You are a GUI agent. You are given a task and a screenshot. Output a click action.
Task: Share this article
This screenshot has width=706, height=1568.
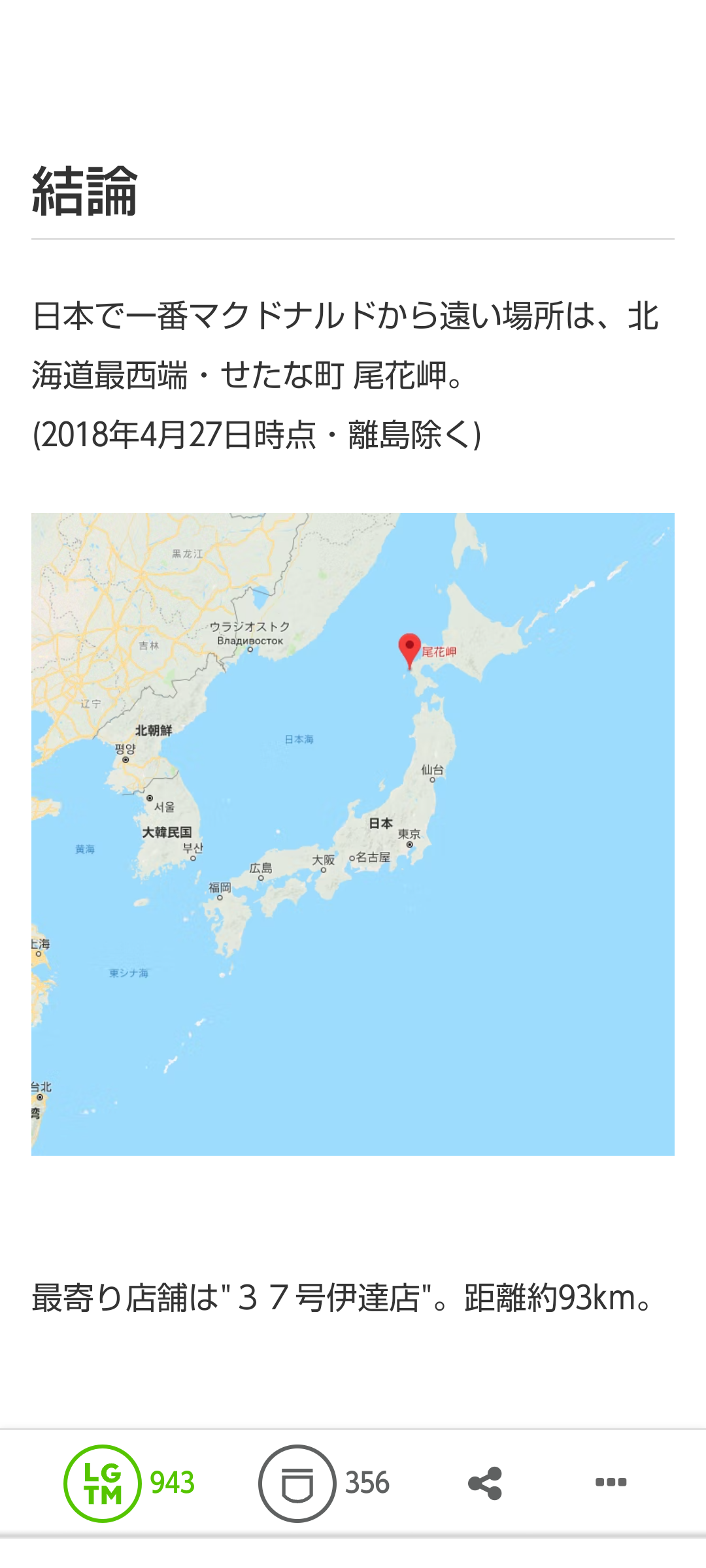pos(485,1483)
